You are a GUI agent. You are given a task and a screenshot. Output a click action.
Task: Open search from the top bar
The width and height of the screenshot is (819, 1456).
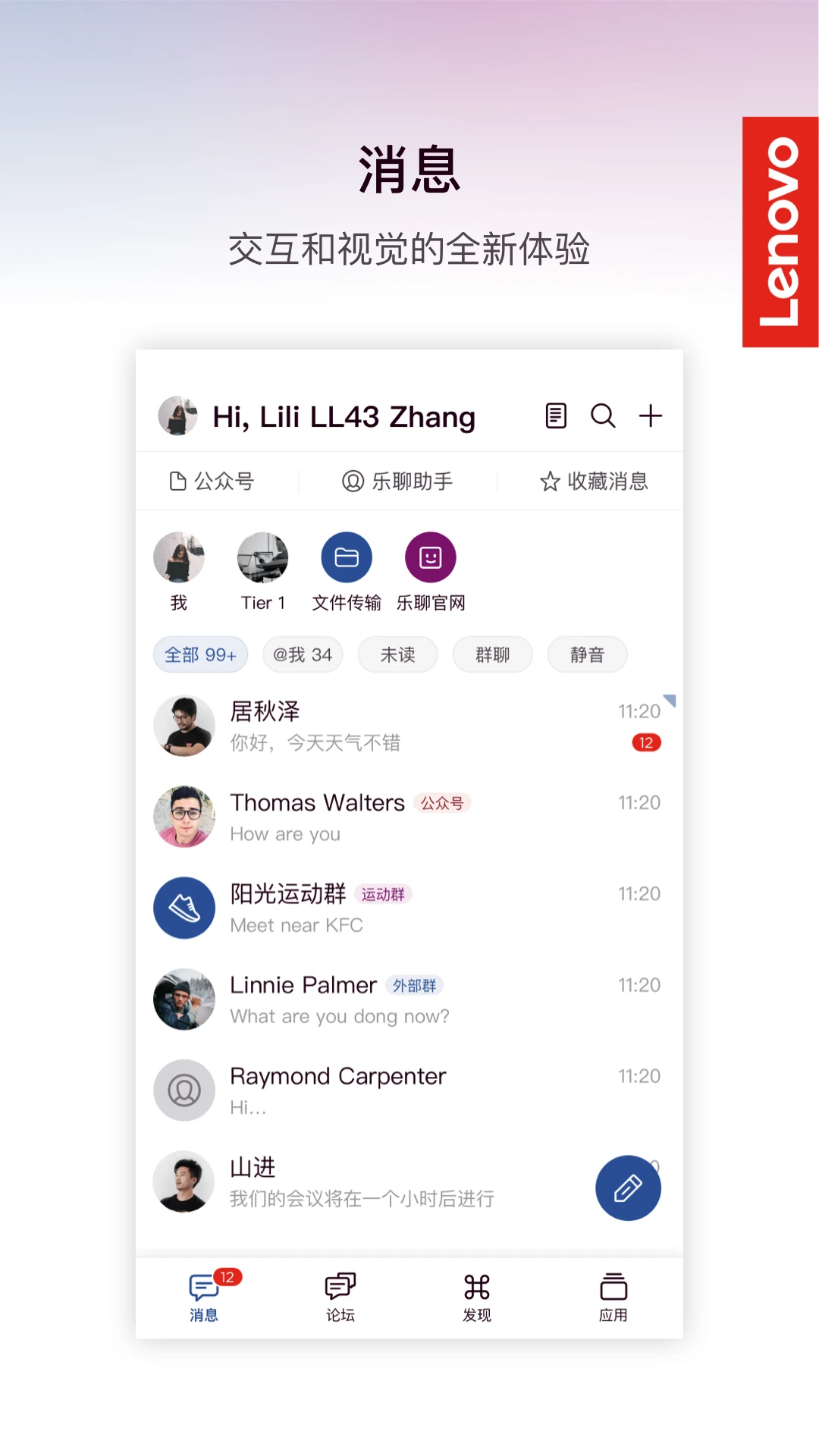coord(603,416)
